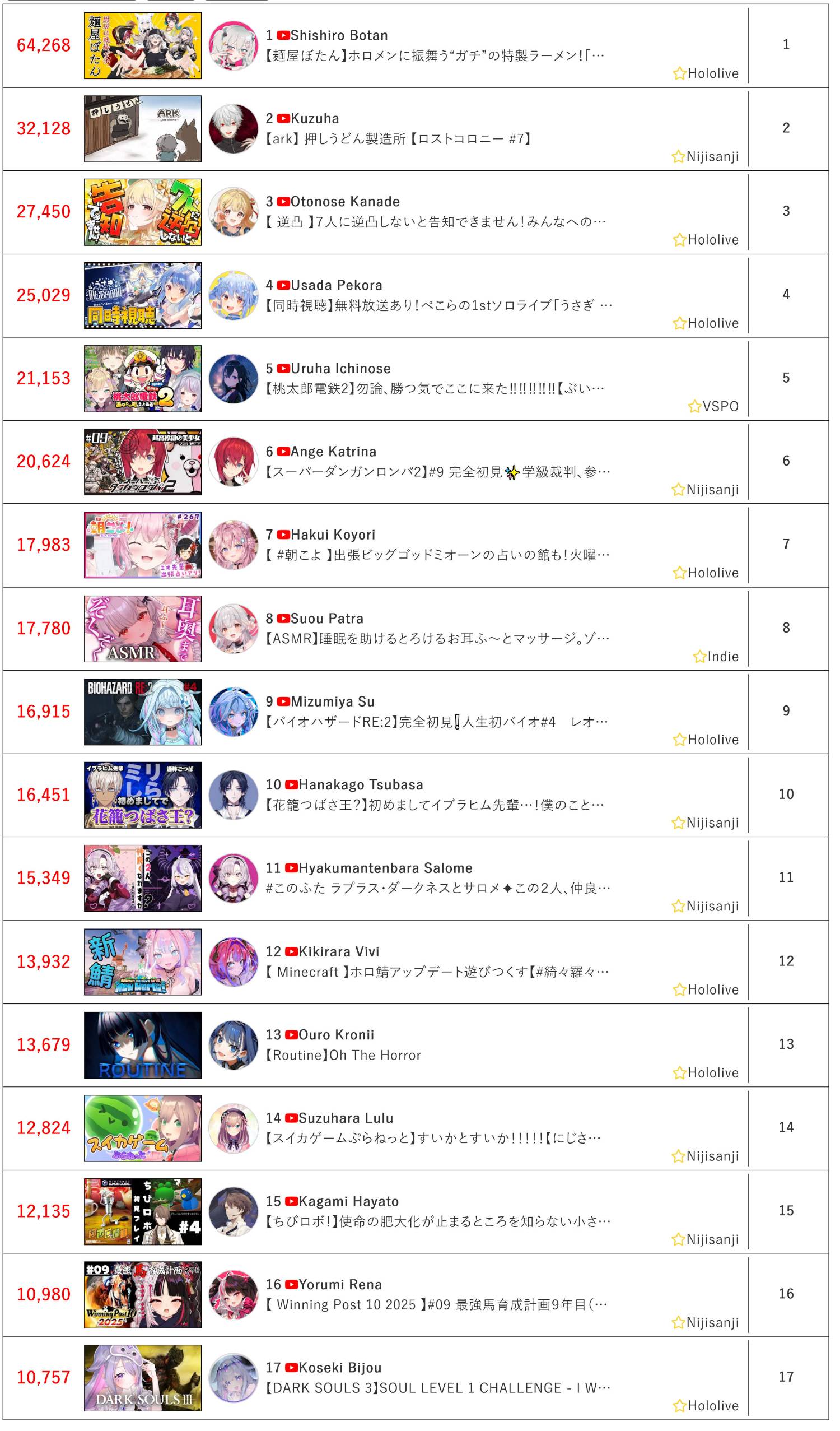Screen dimensions: 840x1431
Task: Select Kagami Hayato's Chibi-Robo stream
Action: (437, 1221)
